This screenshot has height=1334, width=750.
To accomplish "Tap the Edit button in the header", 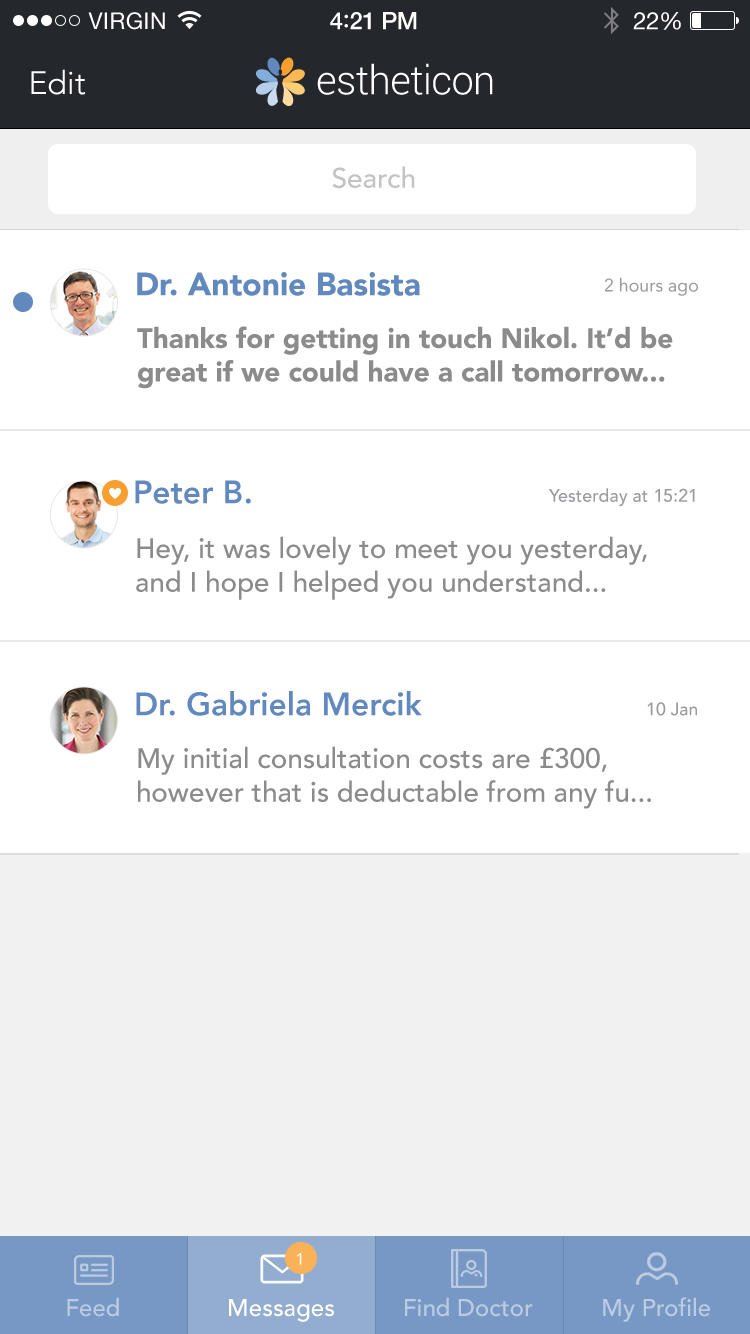I will tap(58, 83).
